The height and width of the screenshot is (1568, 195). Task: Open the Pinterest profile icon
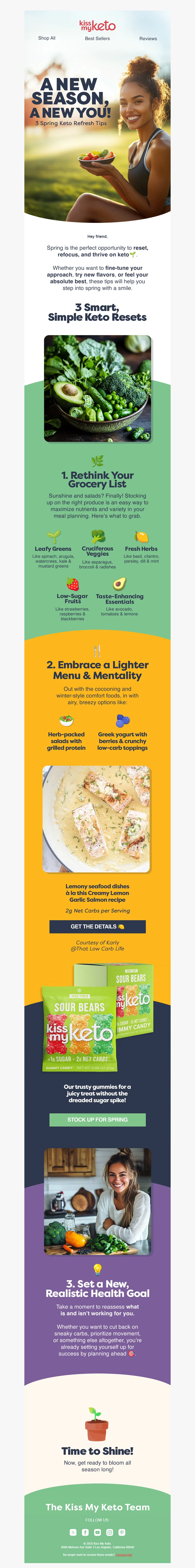(x=122, y=1532)
